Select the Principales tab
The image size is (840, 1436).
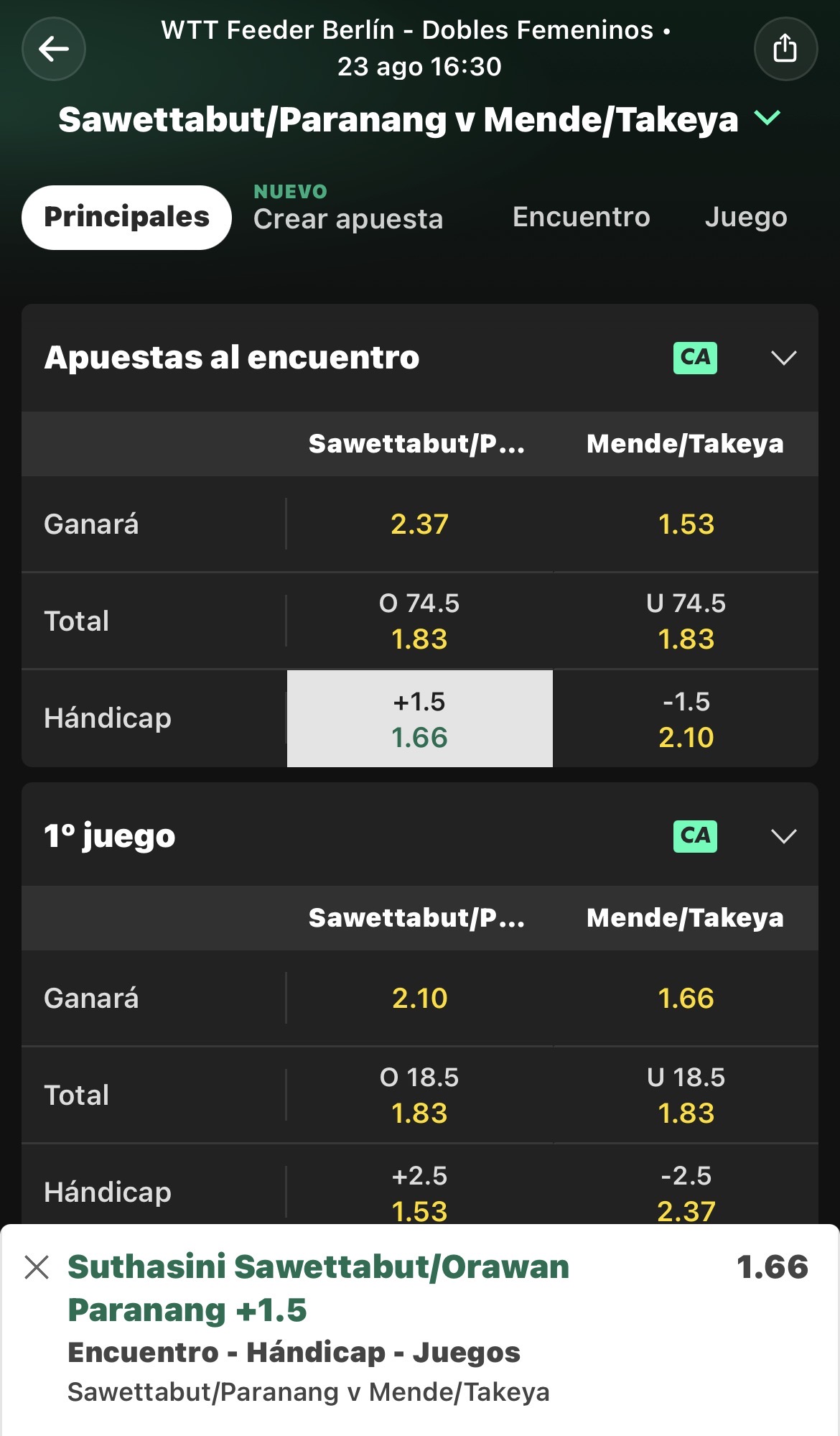click(x=126, y=218)
